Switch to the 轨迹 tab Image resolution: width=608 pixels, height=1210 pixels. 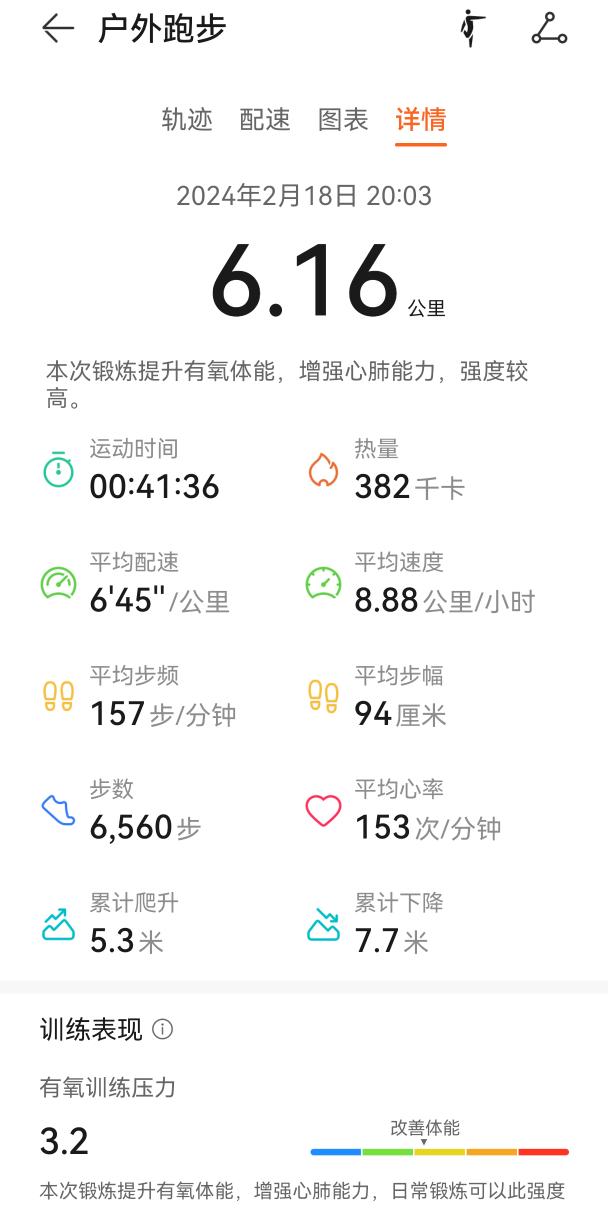[x=187, y=120]
